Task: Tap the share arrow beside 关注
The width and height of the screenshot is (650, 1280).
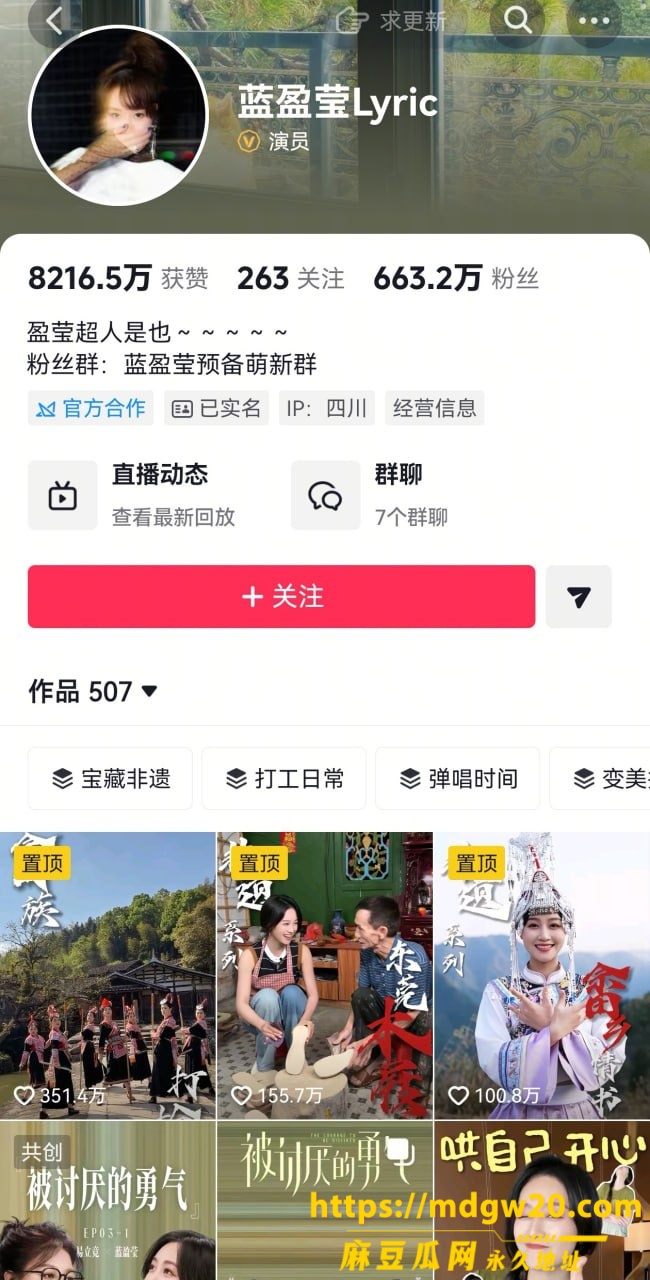Action: pyautogui.click(x=579, y=597)
